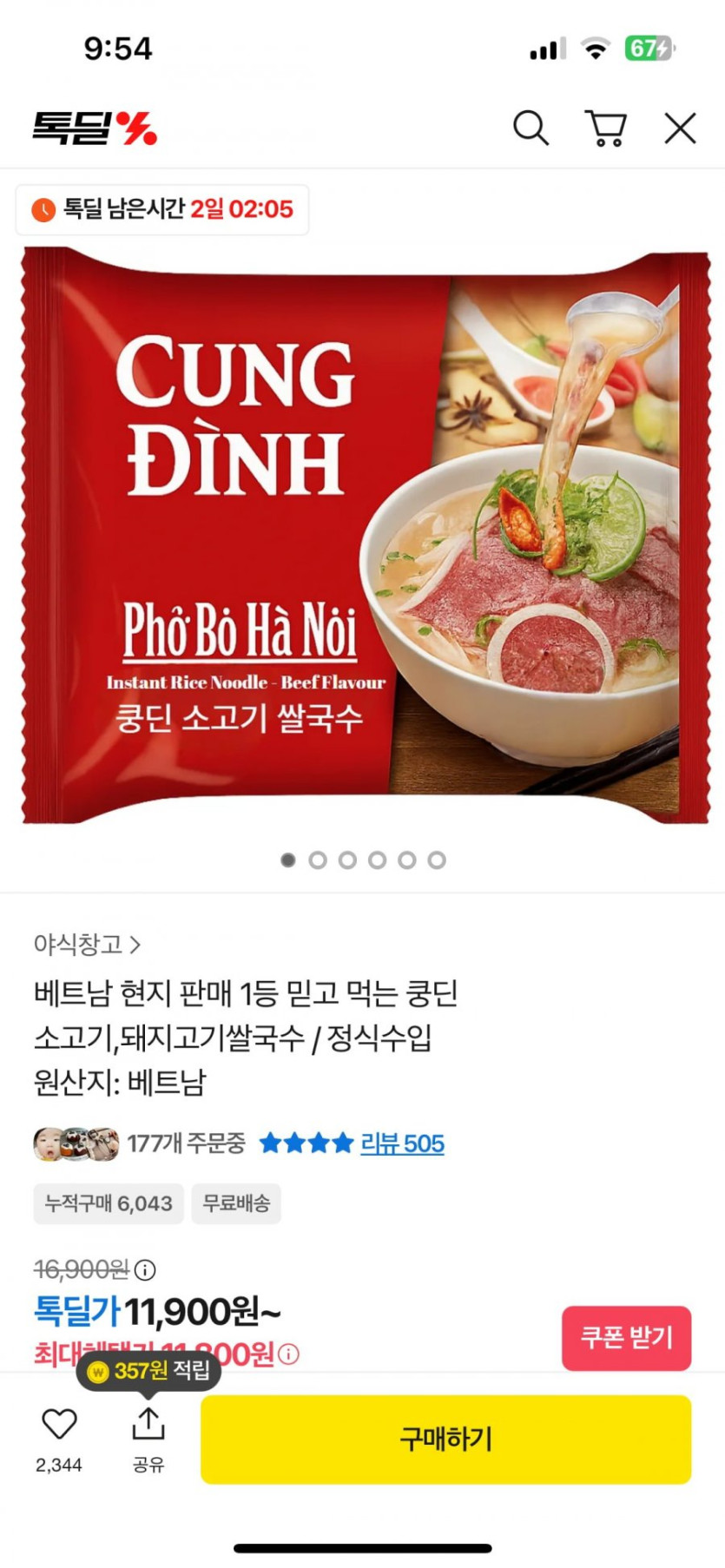Open the Cung Dinh product image

pyautogui.click(x=365, y=536)
